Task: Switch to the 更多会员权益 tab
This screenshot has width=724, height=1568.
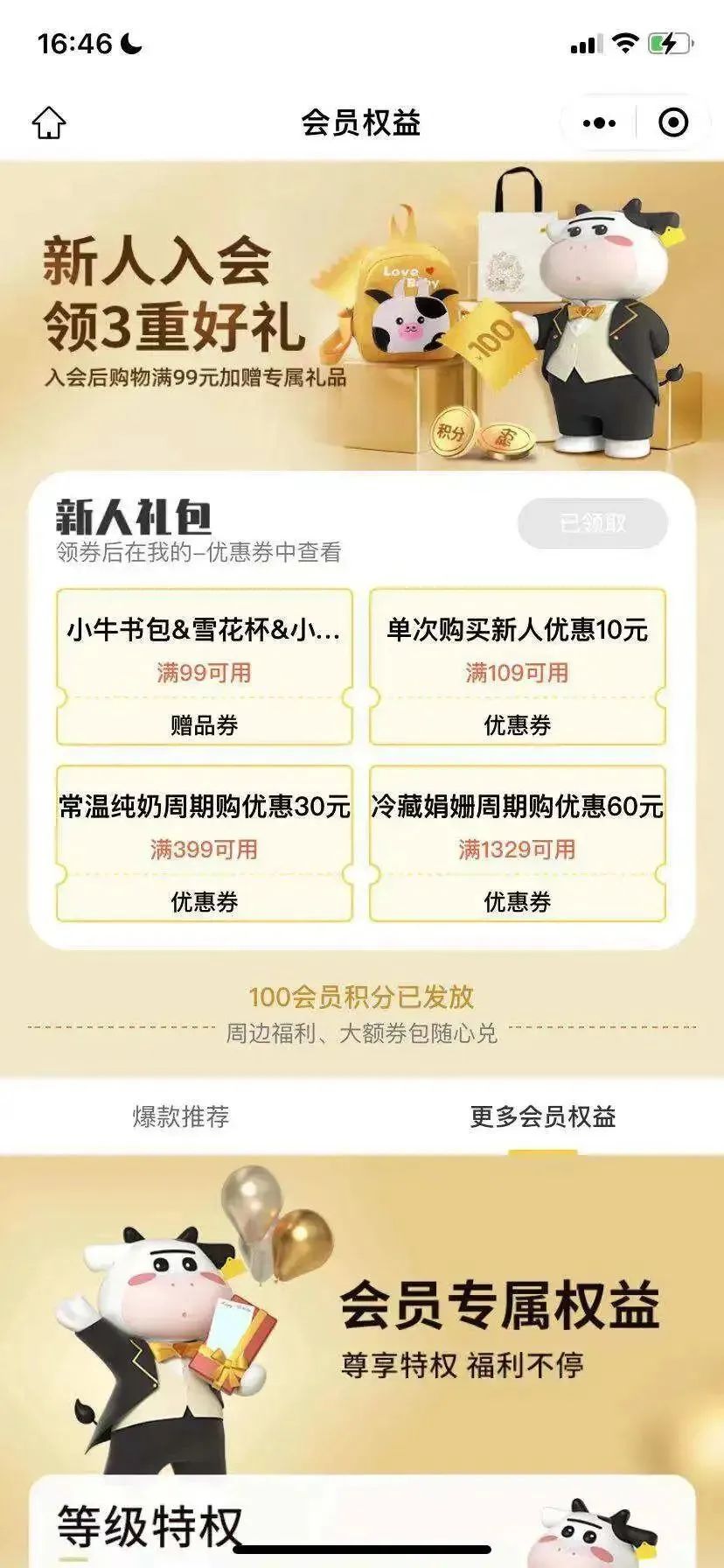Action: coord(543,1116)
